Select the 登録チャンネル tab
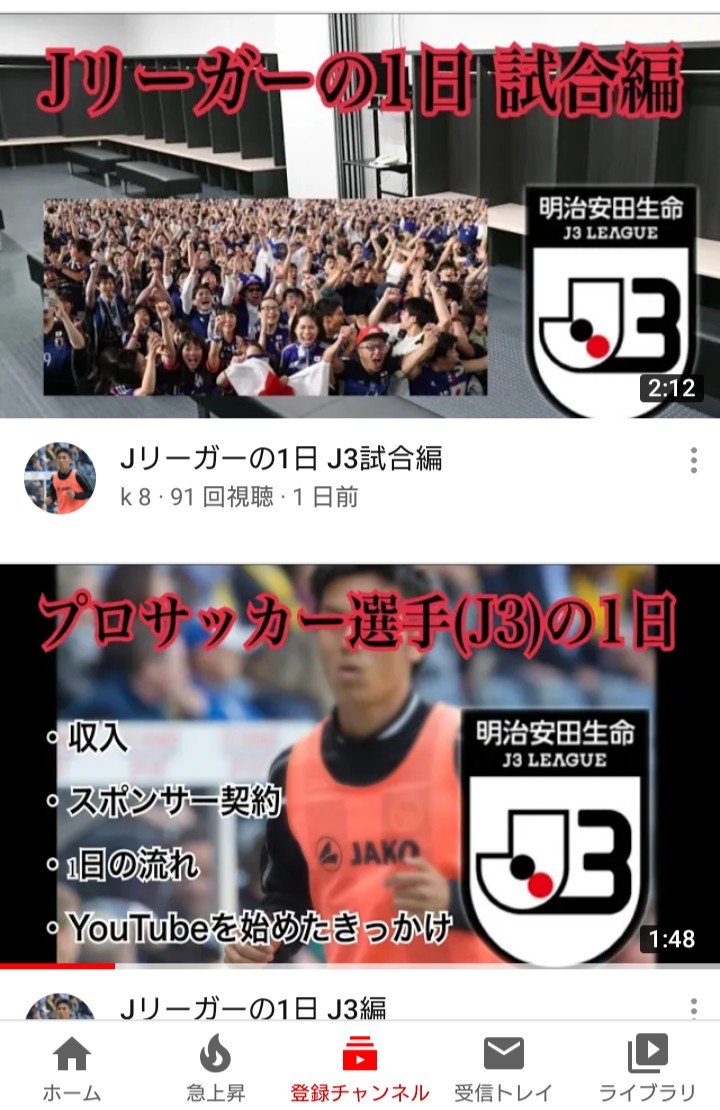 (x=359, y=1067)
